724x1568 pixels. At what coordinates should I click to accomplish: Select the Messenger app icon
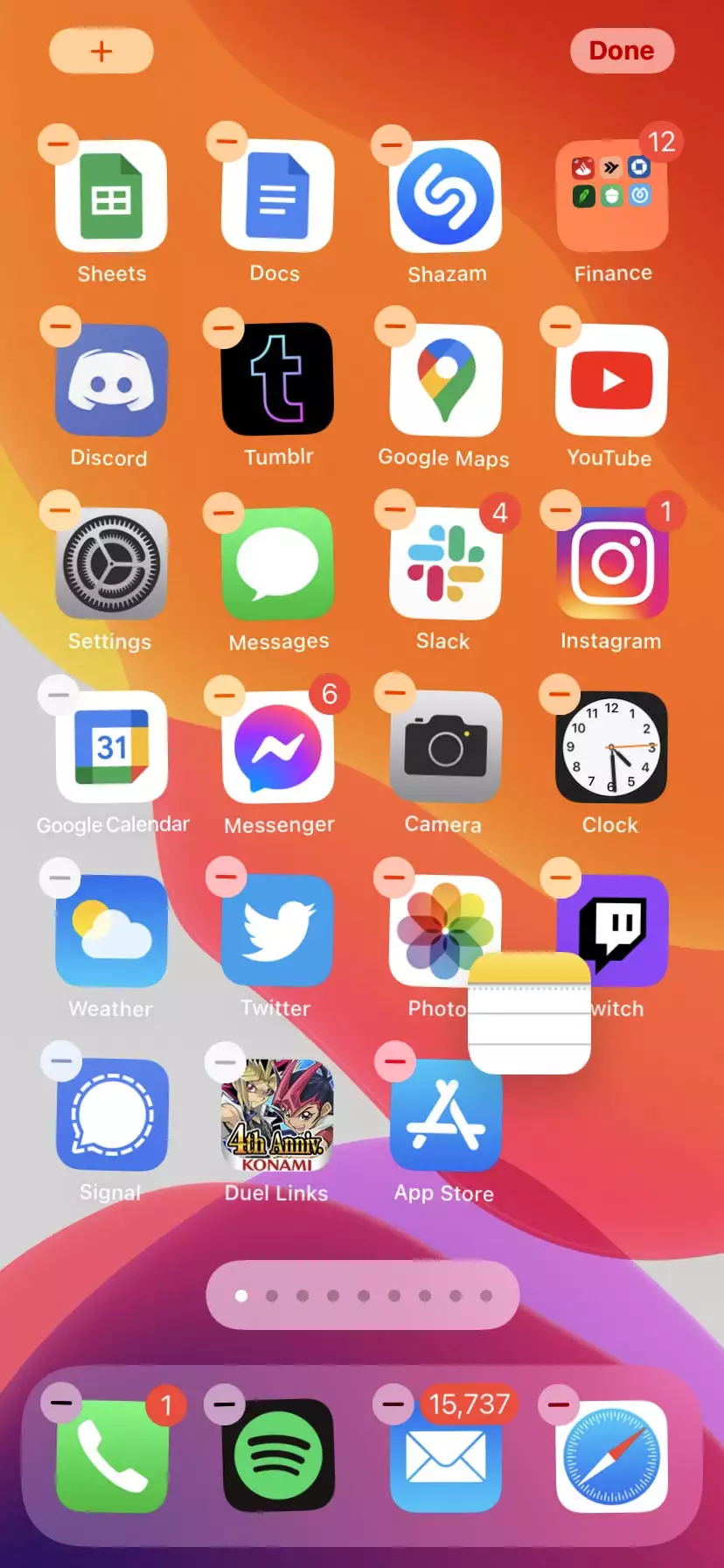278,748
